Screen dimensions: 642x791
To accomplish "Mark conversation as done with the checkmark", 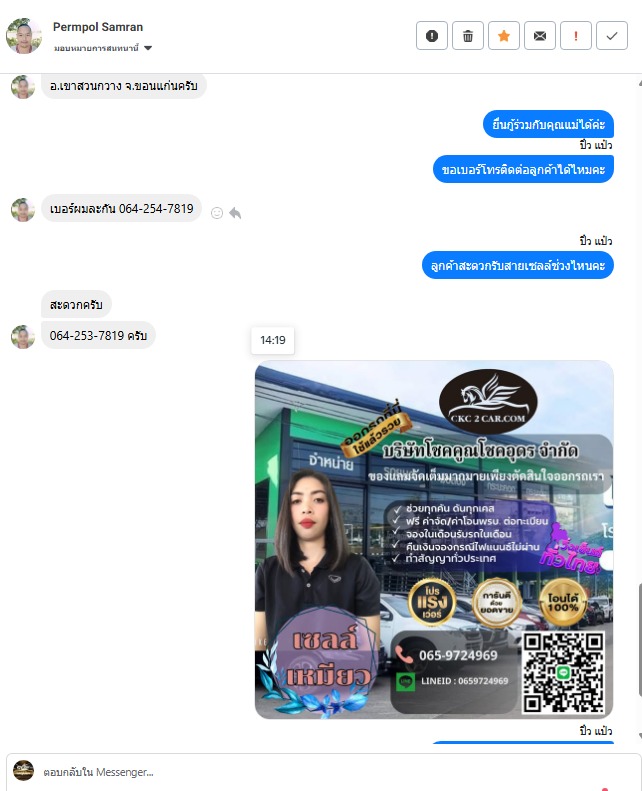I will tap(612, 36).
